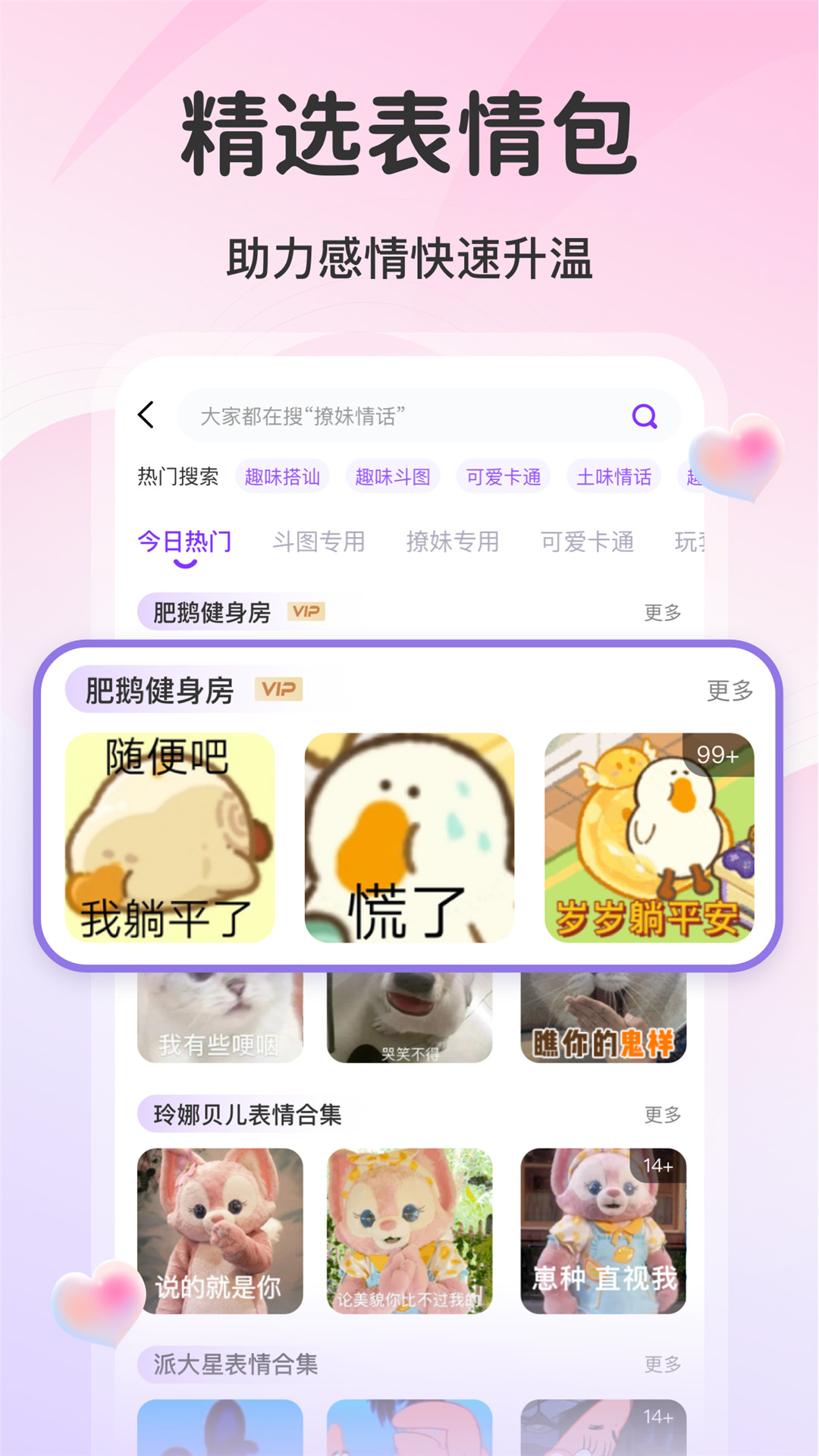
Task: Select the 可爱卡通 hot search tag
Action: click(503, 475)
